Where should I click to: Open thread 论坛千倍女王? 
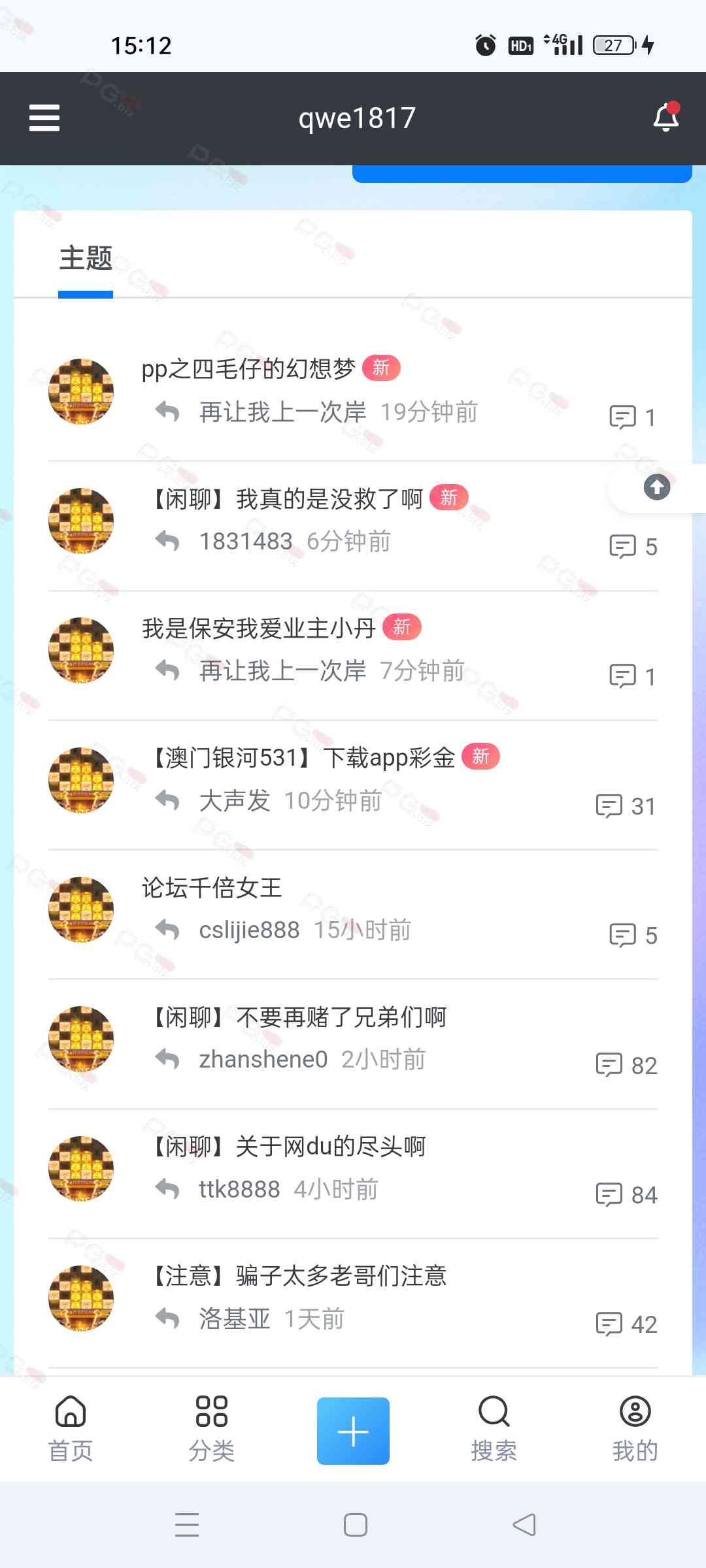click(x=212, y=888)
